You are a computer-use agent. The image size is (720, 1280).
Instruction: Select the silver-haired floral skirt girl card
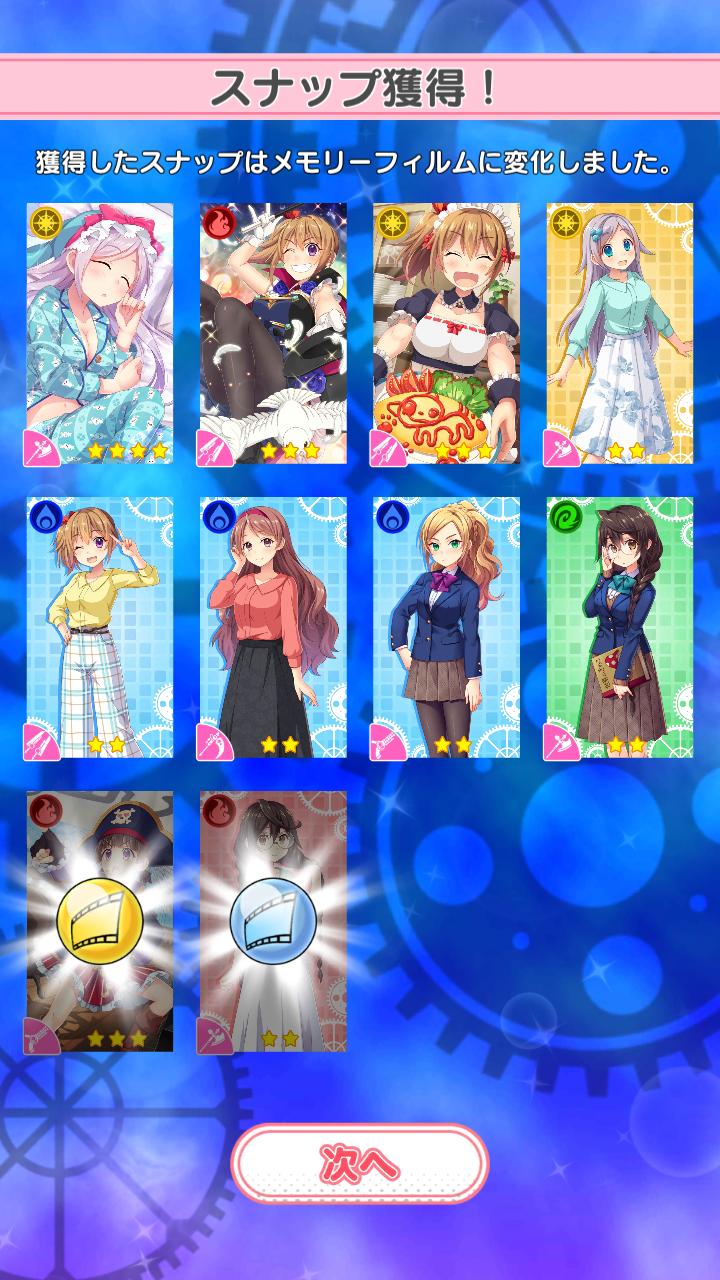pyautogui.click(x=620, y=335)
